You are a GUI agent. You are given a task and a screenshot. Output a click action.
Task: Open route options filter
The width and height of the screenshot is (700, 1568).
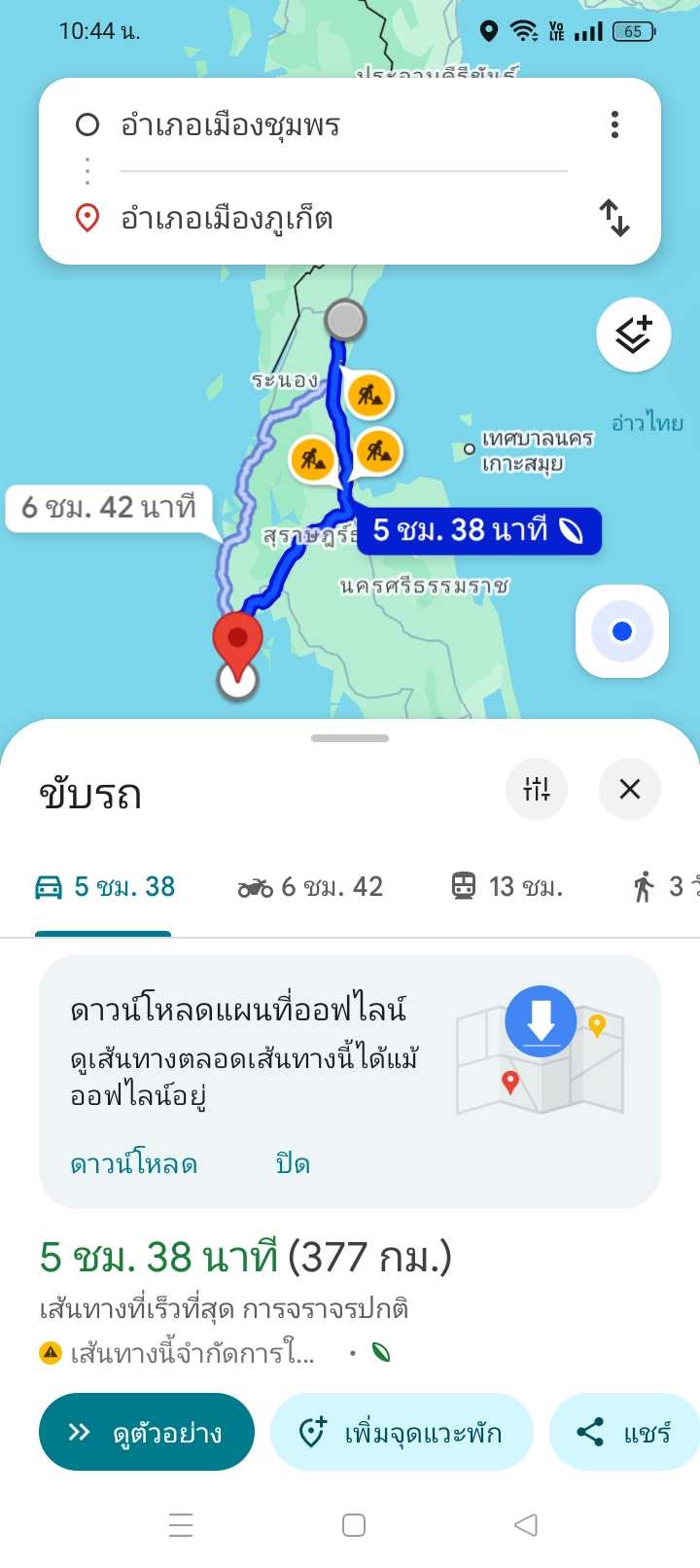[x=537, y=789]
